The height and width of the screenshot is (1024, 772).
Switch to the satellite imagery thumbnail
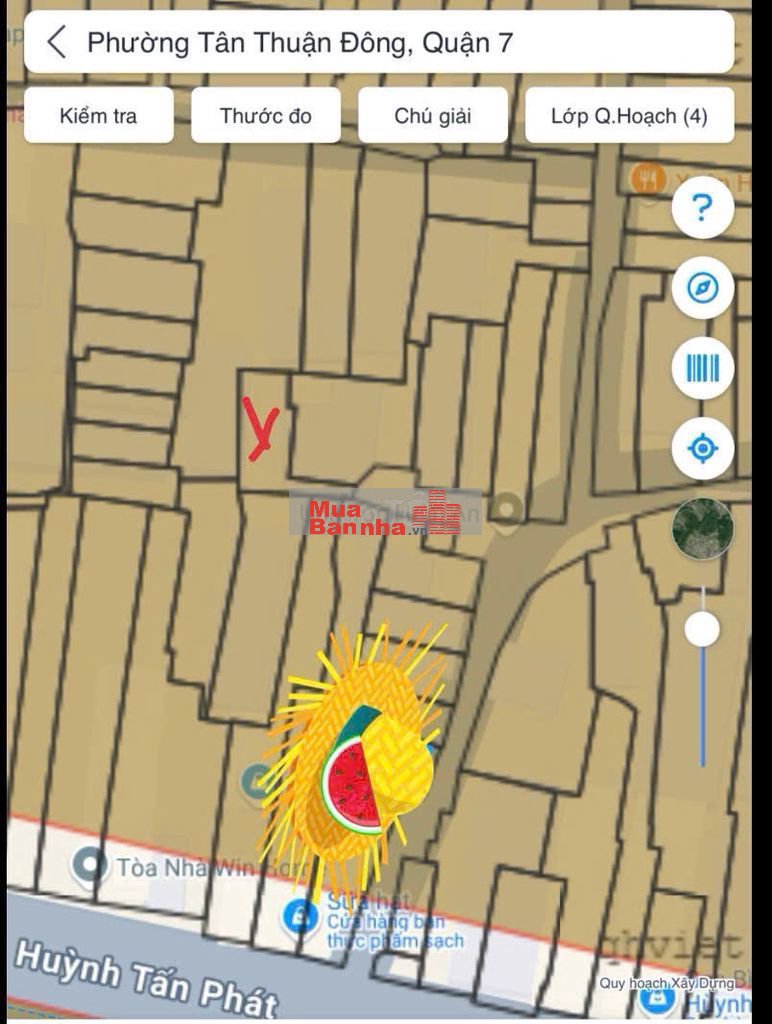coord(702,529)
